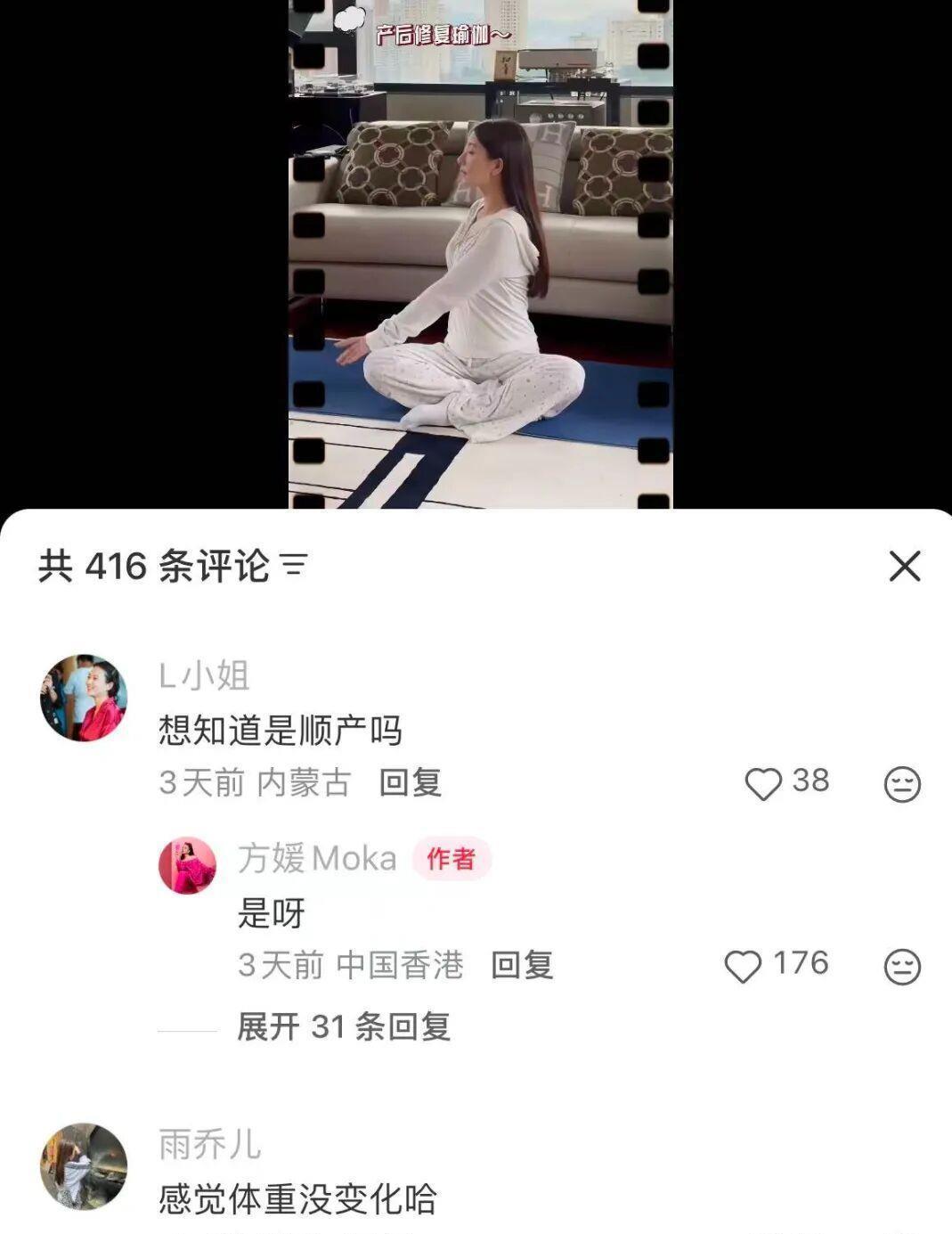The height and width of the screenshot is (1234, 952).
Task: Open username L小姐
Action: point(204,676)
